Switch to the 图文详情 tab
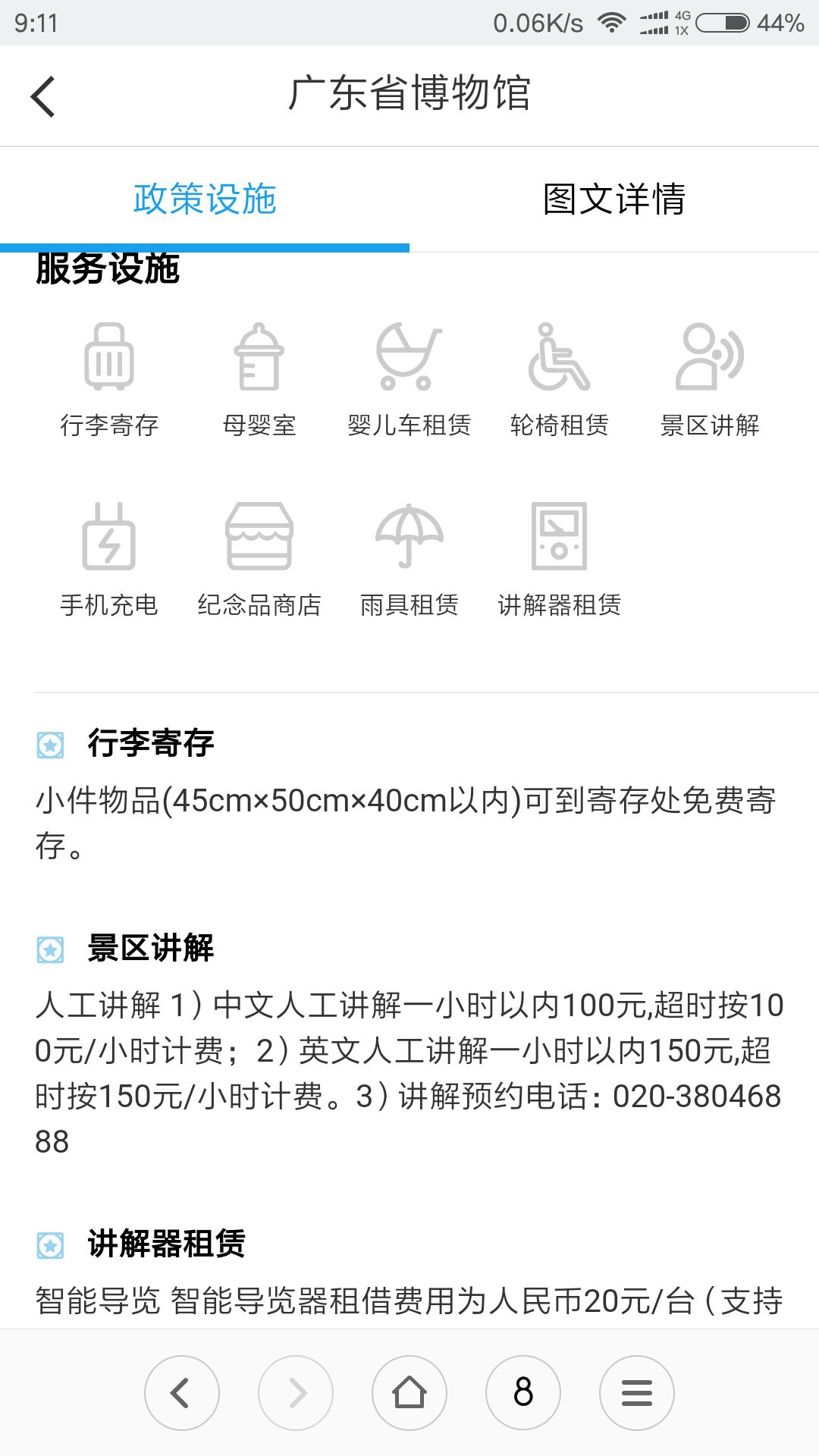This screenshot has height=1456, width=819. (614, 199)
